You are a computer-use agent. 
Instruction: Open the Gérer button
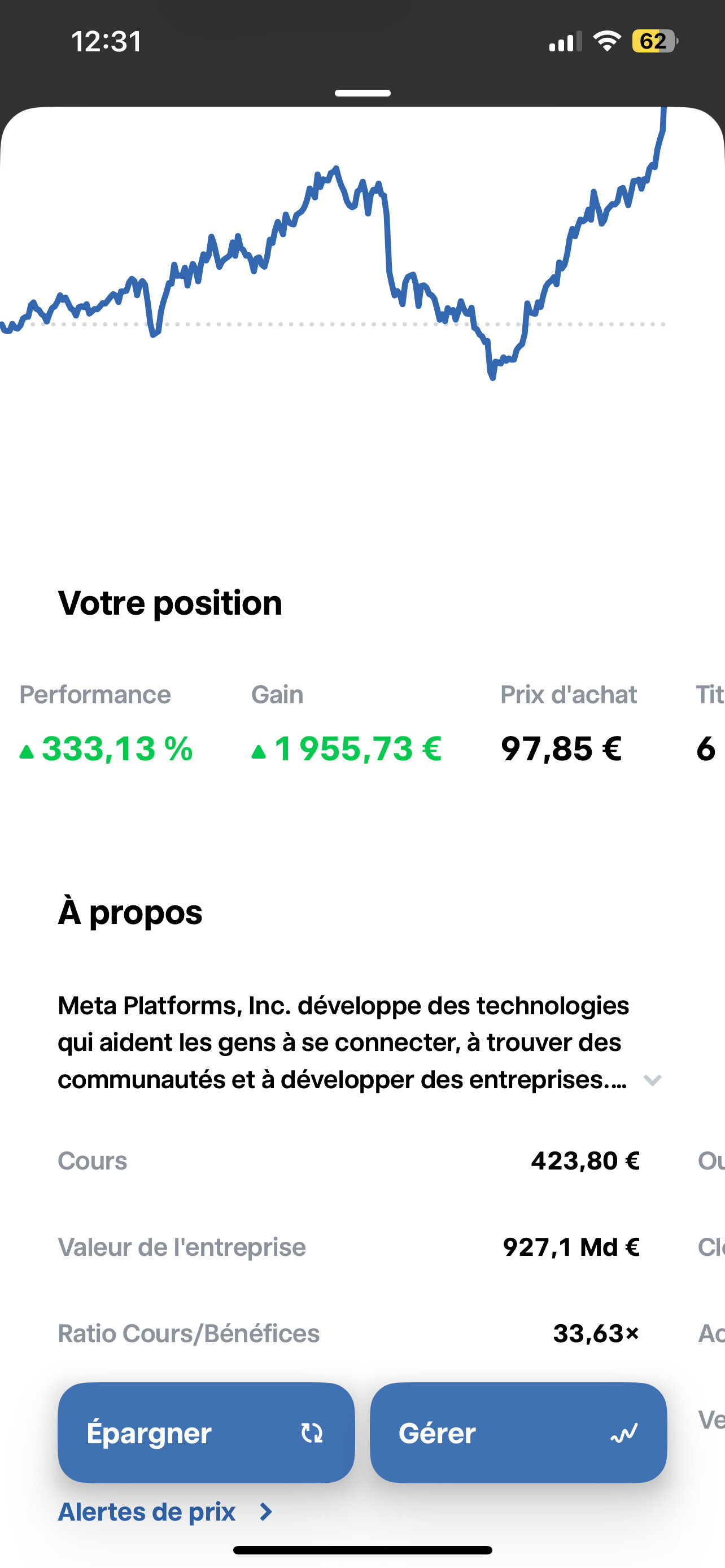[x=518, y=1433]
